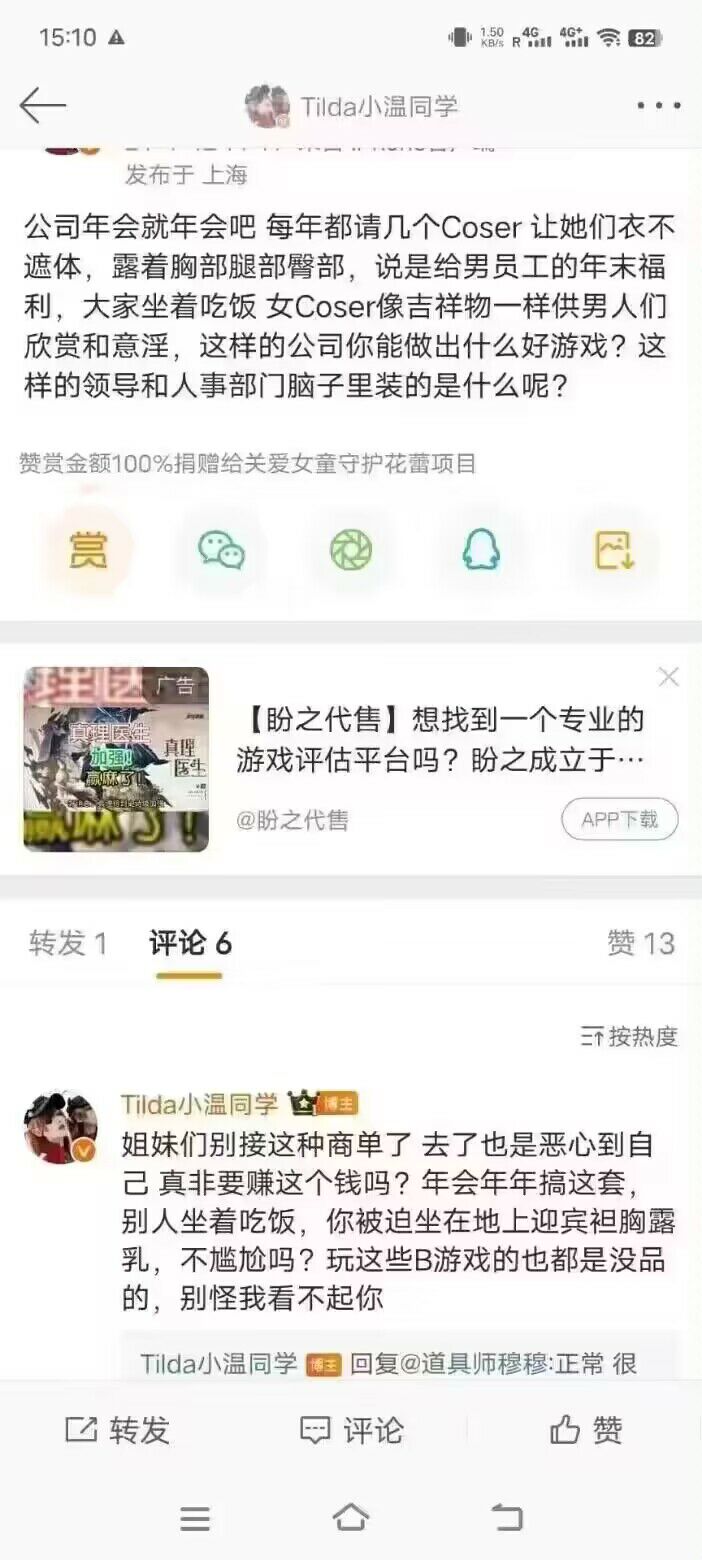
Task: Open the commenter avatar of Tilda小温同学
Action: click(x=60, y=1127)
